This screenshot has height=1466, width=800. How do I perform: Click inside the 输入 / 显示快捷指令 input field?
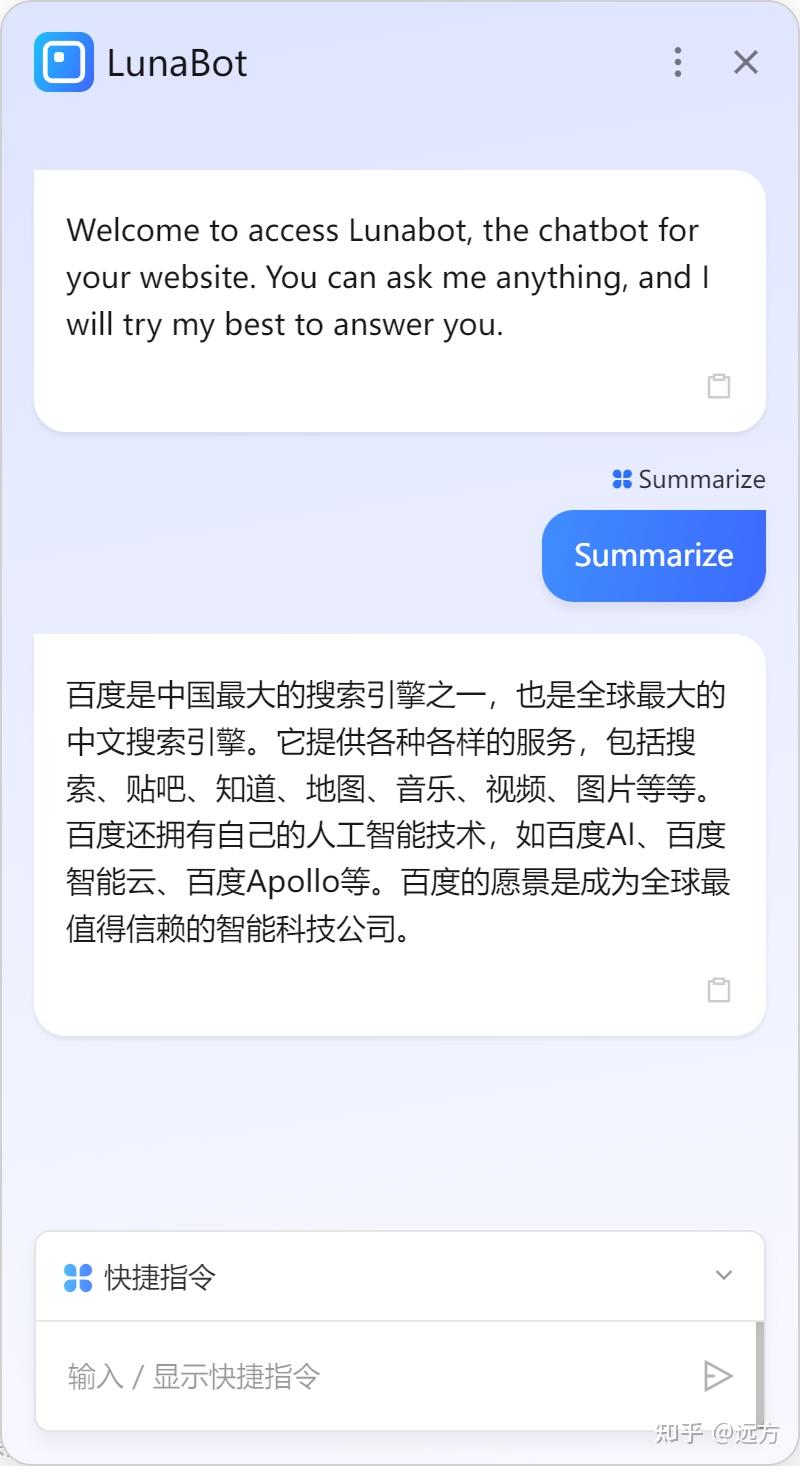[x=300, y=1376]
